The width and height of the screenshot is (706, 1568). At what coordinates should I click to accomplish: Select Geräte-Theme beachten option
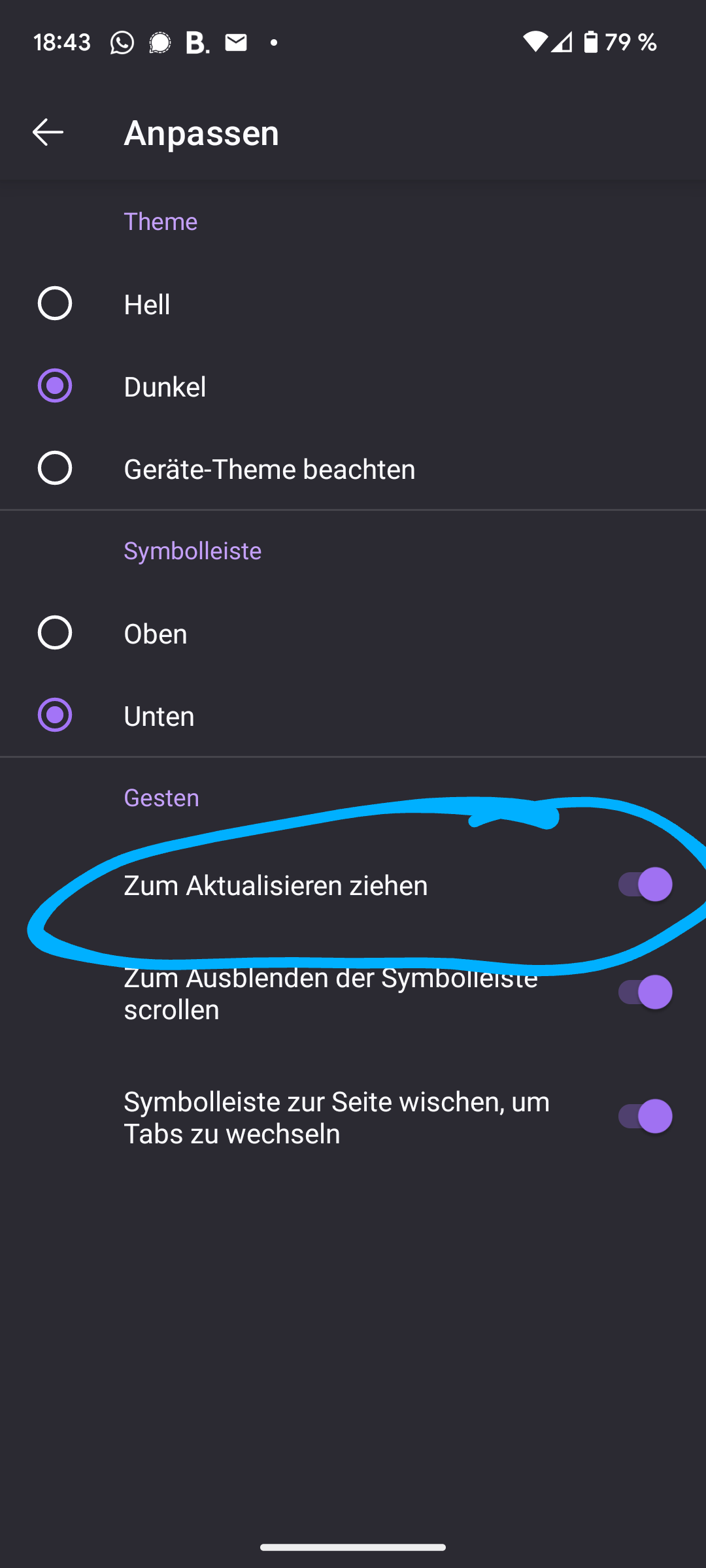coord(55,468)
